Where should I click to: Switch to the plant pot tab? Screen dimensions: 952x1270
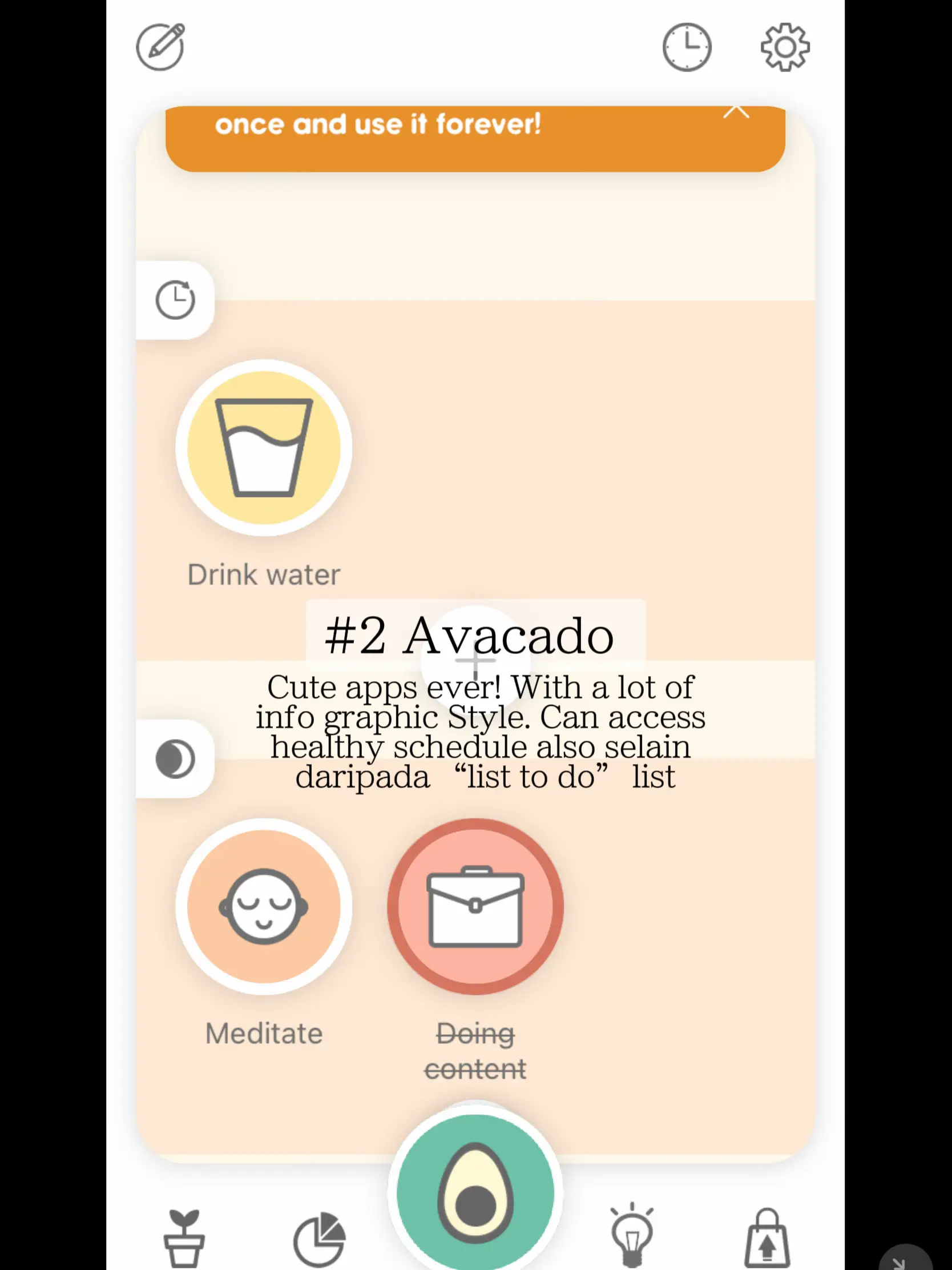(x=184, y=1237)
